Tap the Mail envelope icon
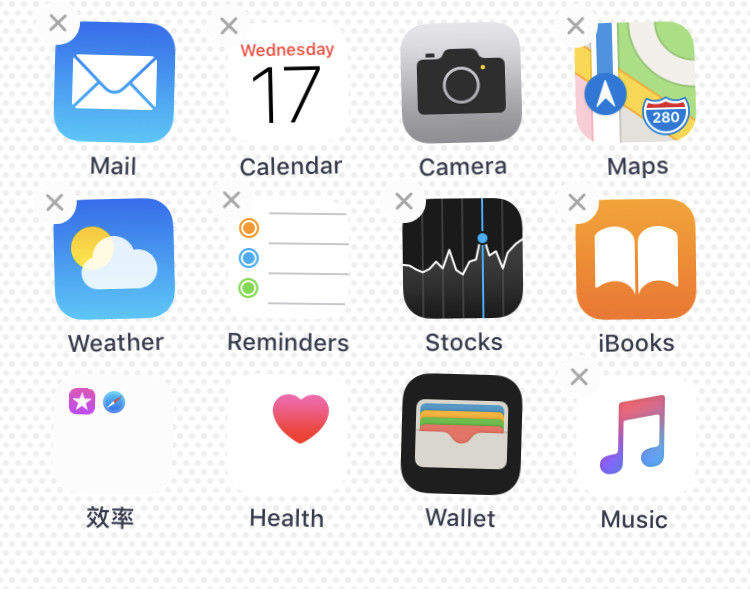This screenshot has height=589, width=750. pyautogui.click(x=114, y=82)
